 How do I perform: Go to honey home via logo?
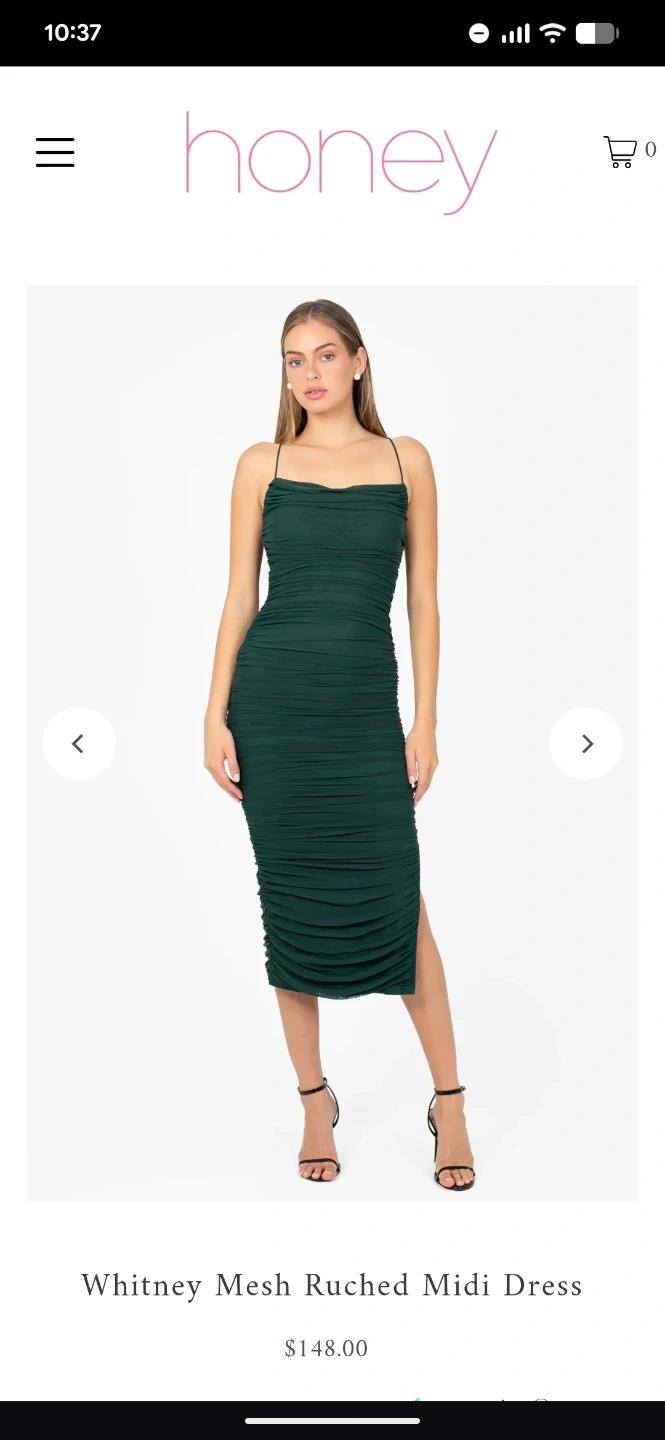click(x=340, y=160)
